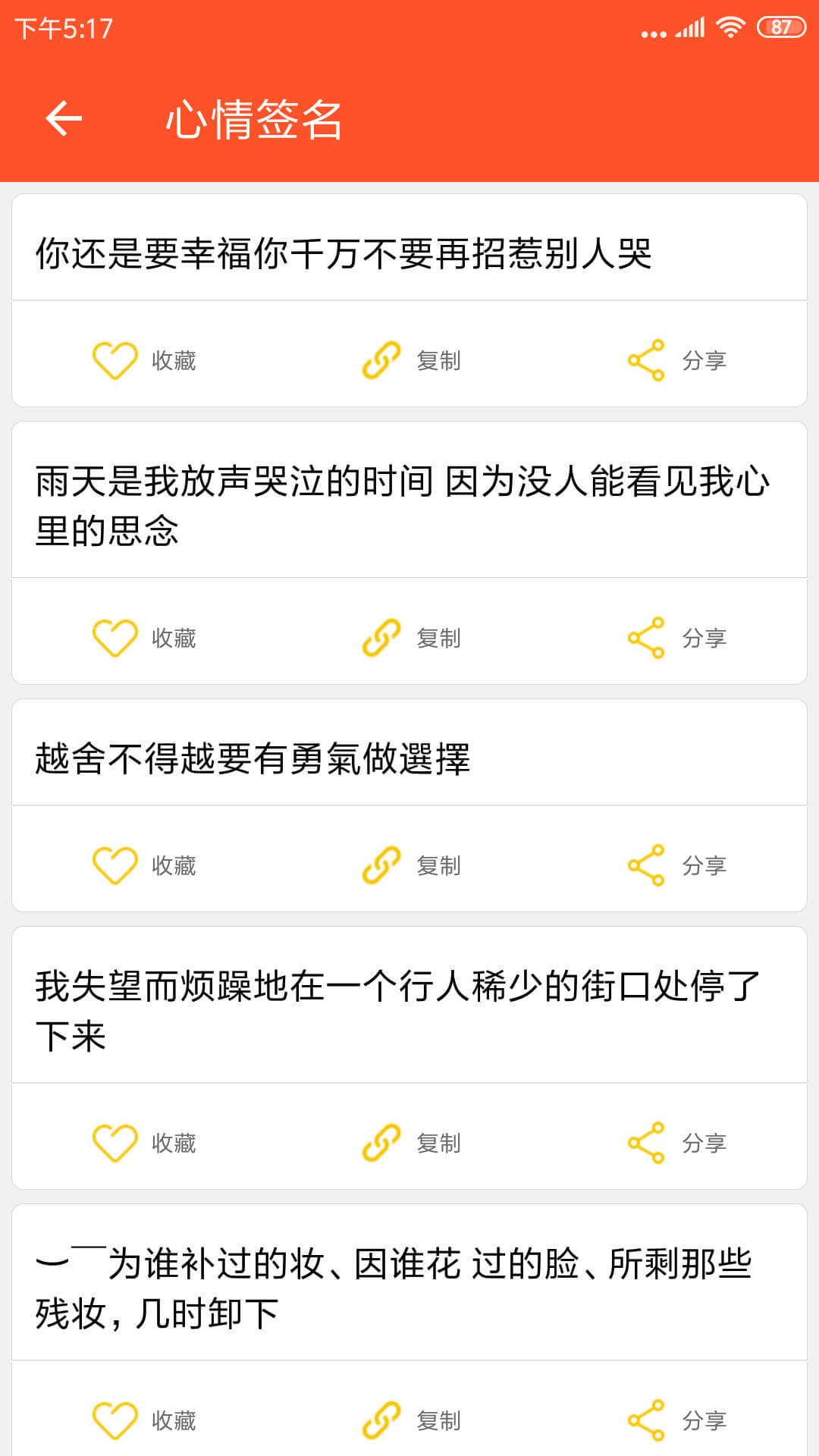Copy the '你还是要幸福' quote
Viewport: 819px width, 1456px height.
point(410,360)
